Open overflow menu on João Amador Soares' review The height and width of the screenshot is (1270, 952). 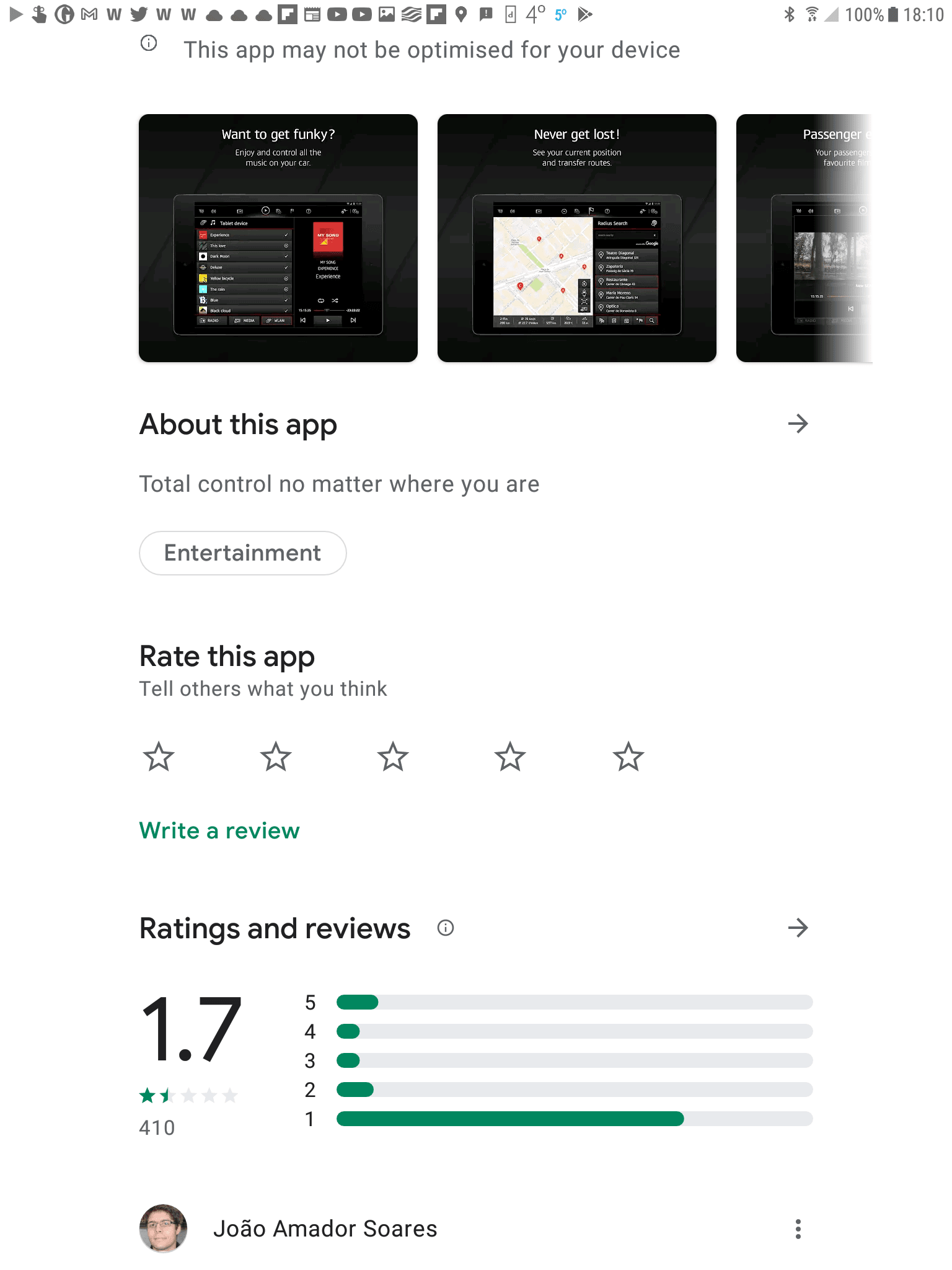pyautogui.click(x=798, y=1228)
